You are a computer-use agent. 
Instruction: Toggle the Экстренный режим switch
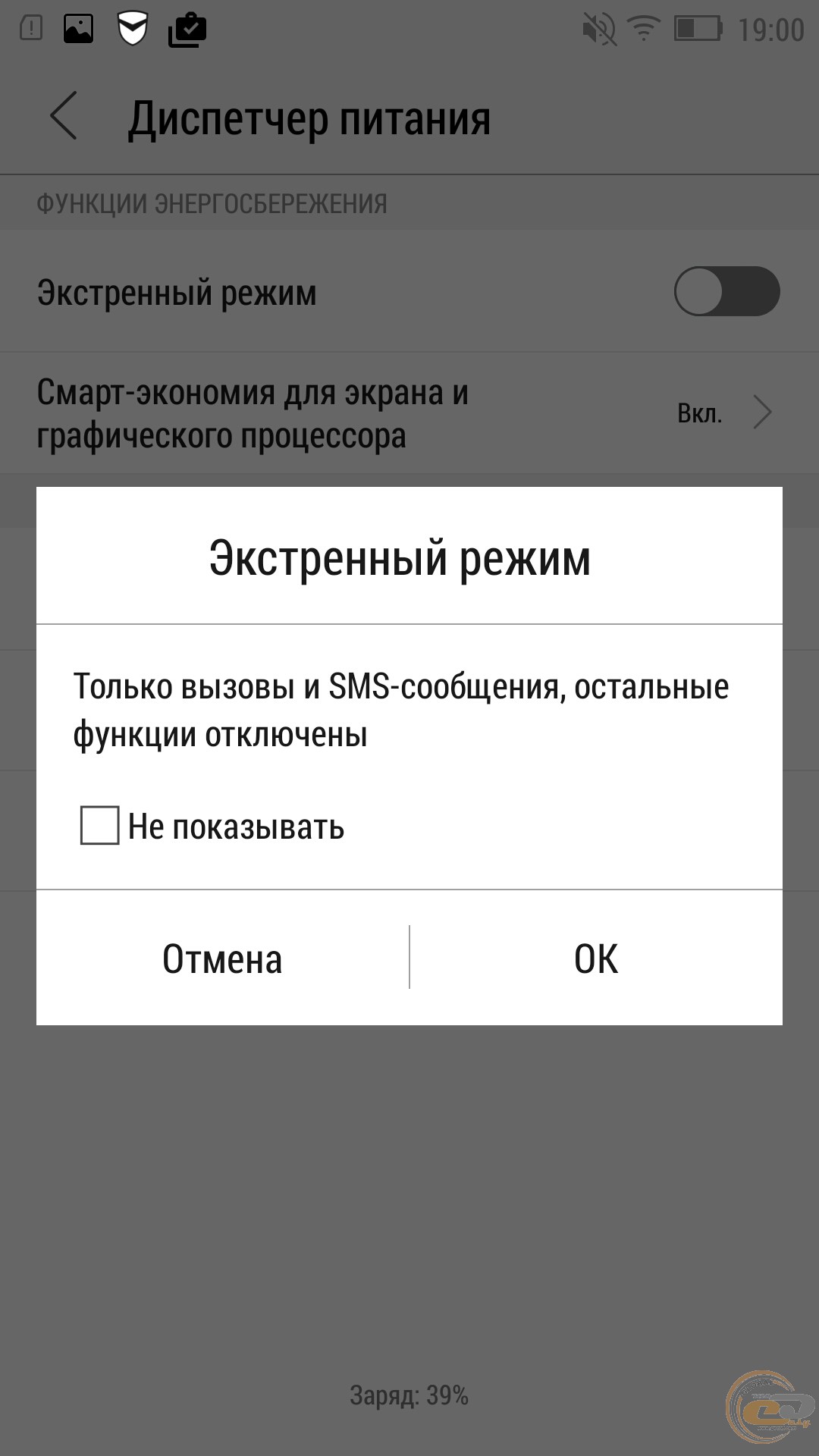(x=726, y=292)
